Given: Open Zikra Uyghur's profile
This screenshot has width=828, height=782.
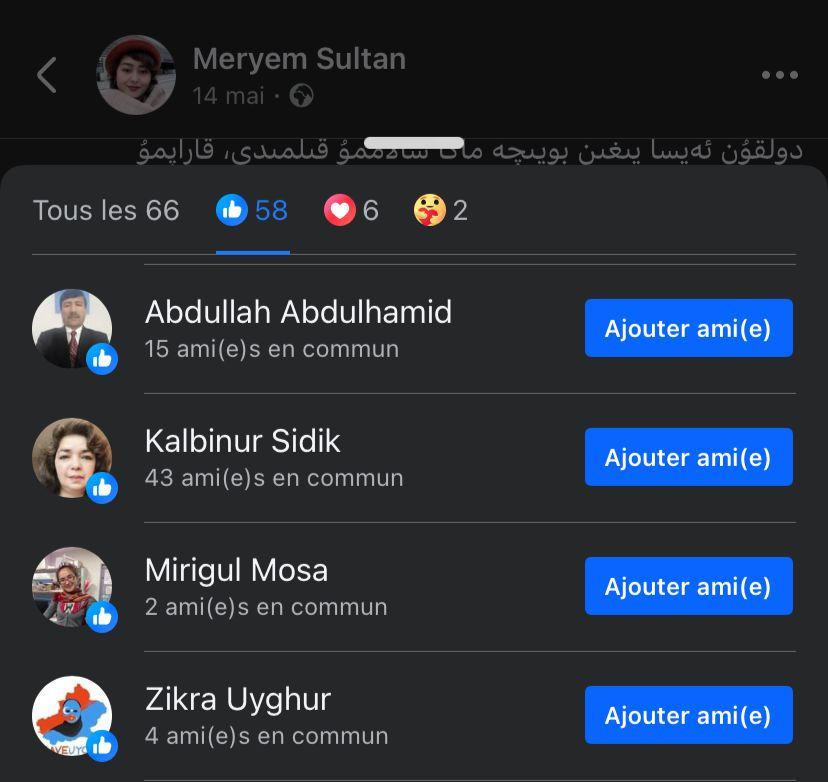Looking at the screenshot, I should (x=238, y=700).
